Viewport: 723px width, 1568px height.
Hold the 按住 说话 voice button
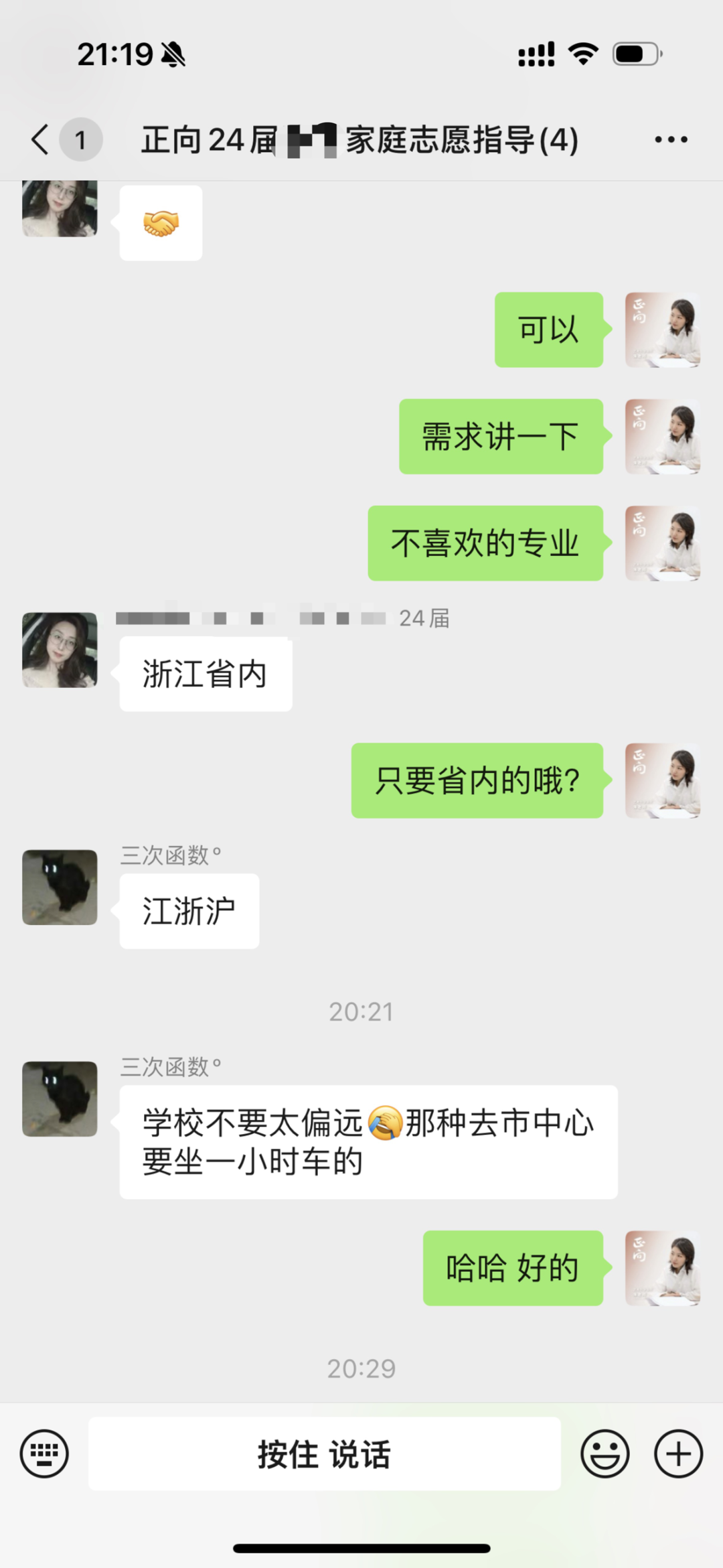pyautogui.click(x=324, y=1454)
